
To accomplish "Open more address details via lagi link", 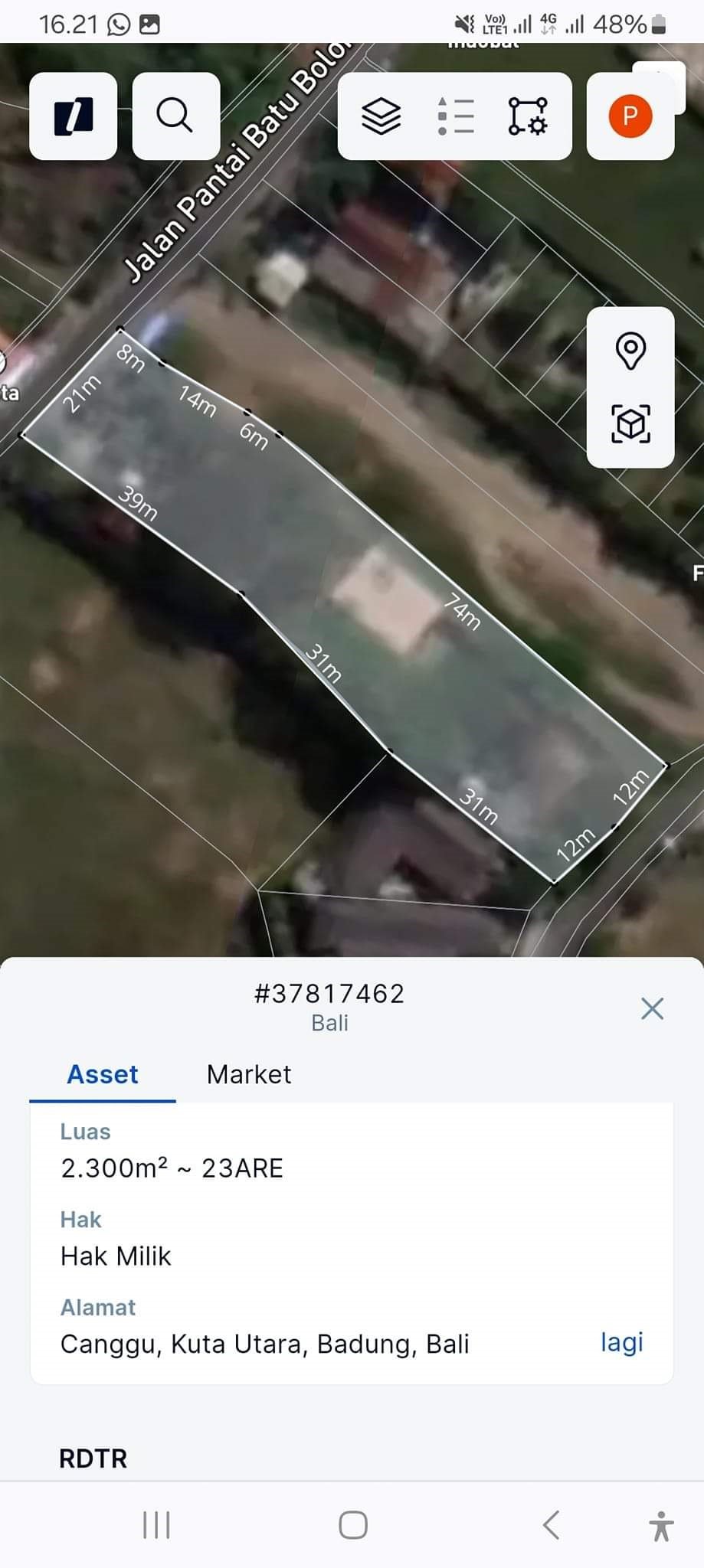I will pos(621,1342).
